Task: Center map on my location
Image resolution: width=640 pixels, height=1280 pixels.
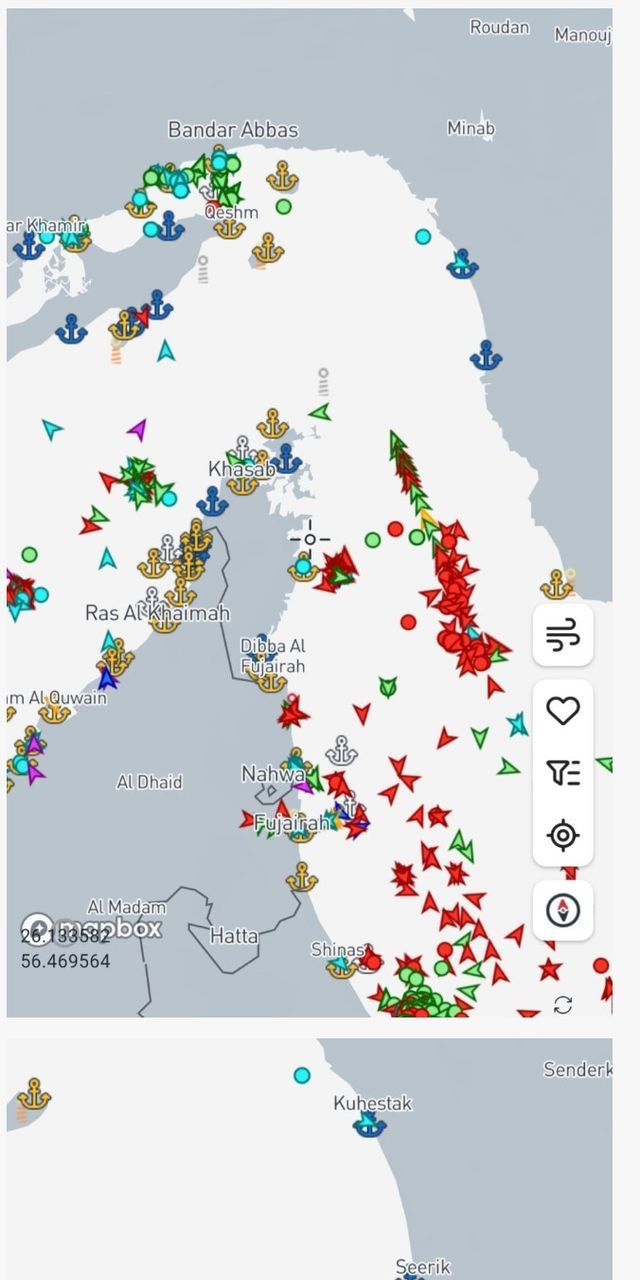Action: 563,834
